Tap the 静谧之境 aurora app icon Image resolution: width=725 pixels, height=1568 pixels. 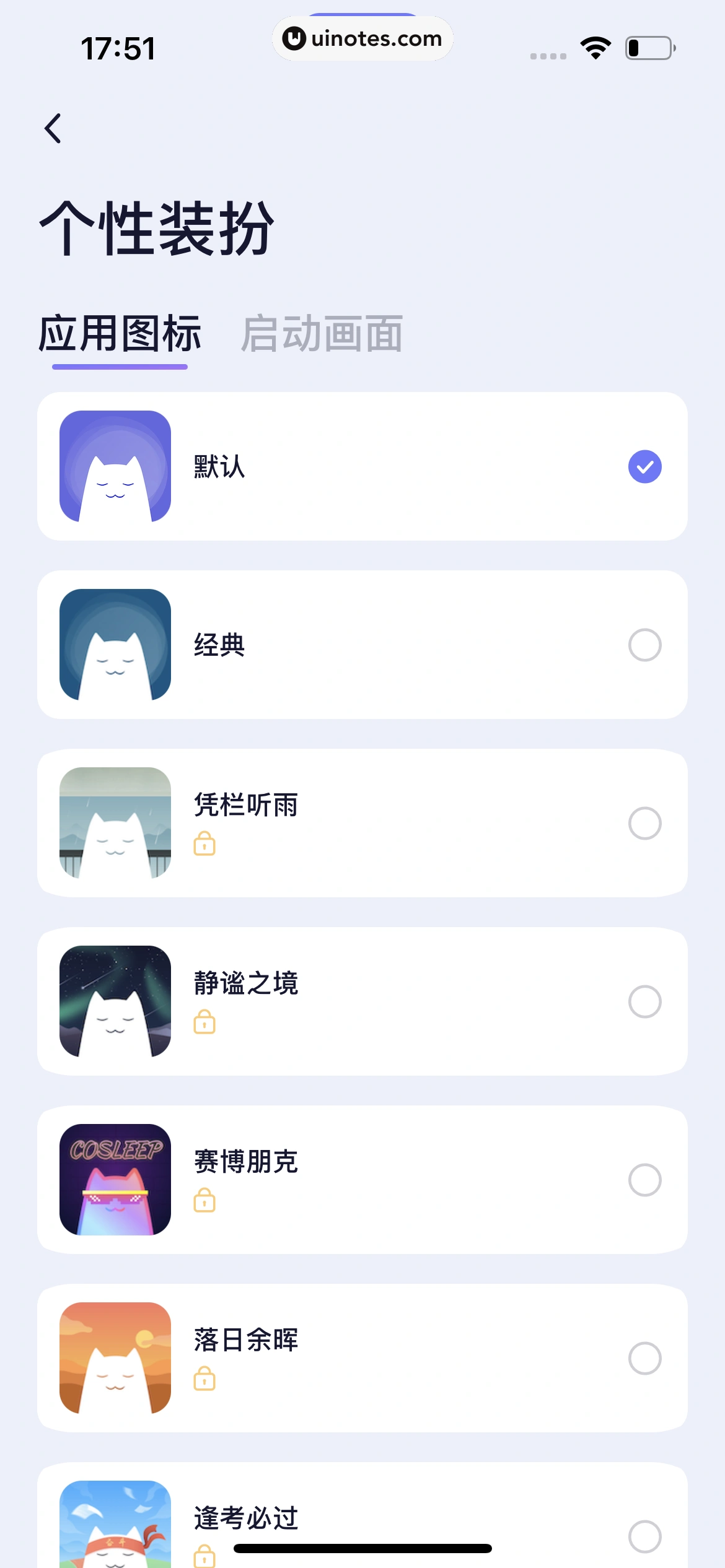click(x=115, y=1001)
